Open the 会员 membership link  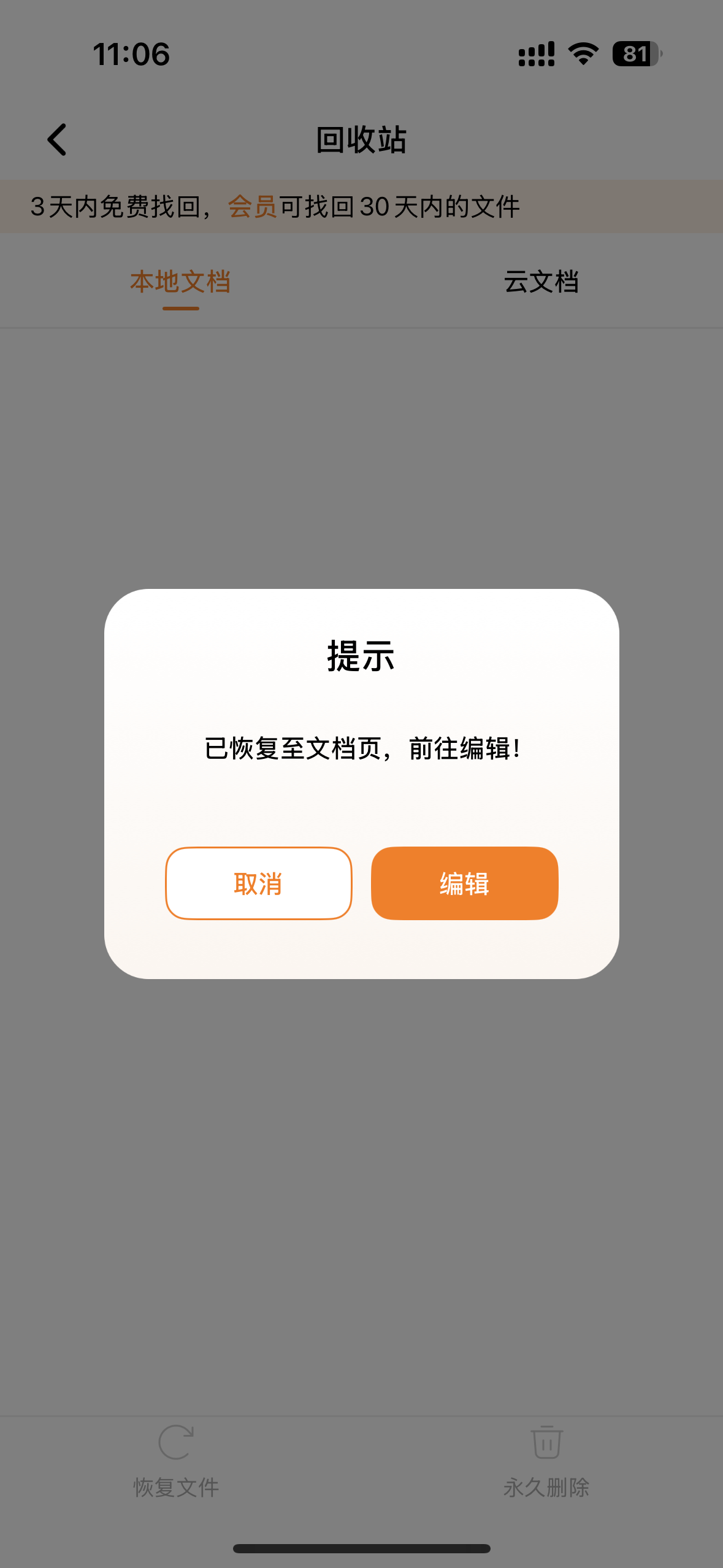click(252, 207)
